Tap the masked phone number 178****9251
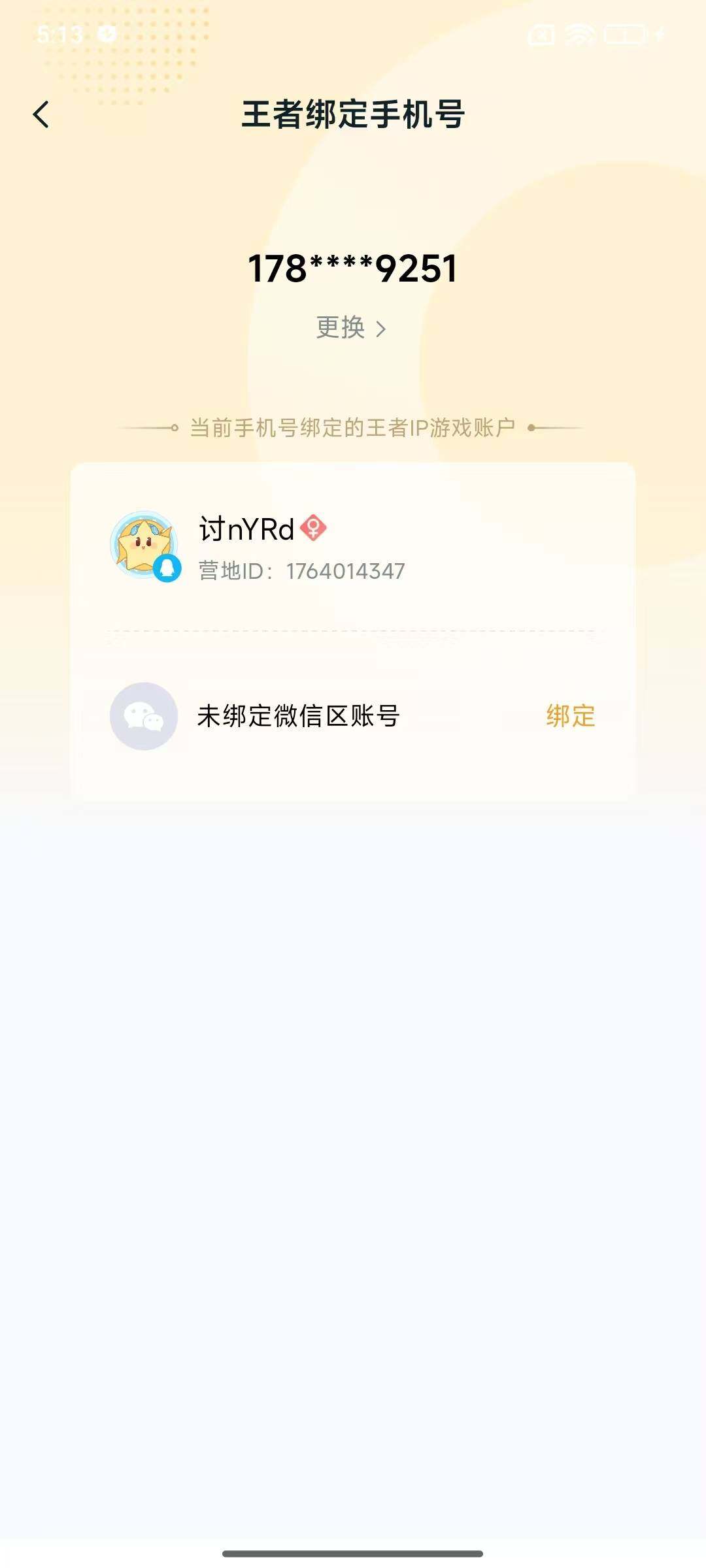Screen dimensions: 706x1568 coord(353,268)
